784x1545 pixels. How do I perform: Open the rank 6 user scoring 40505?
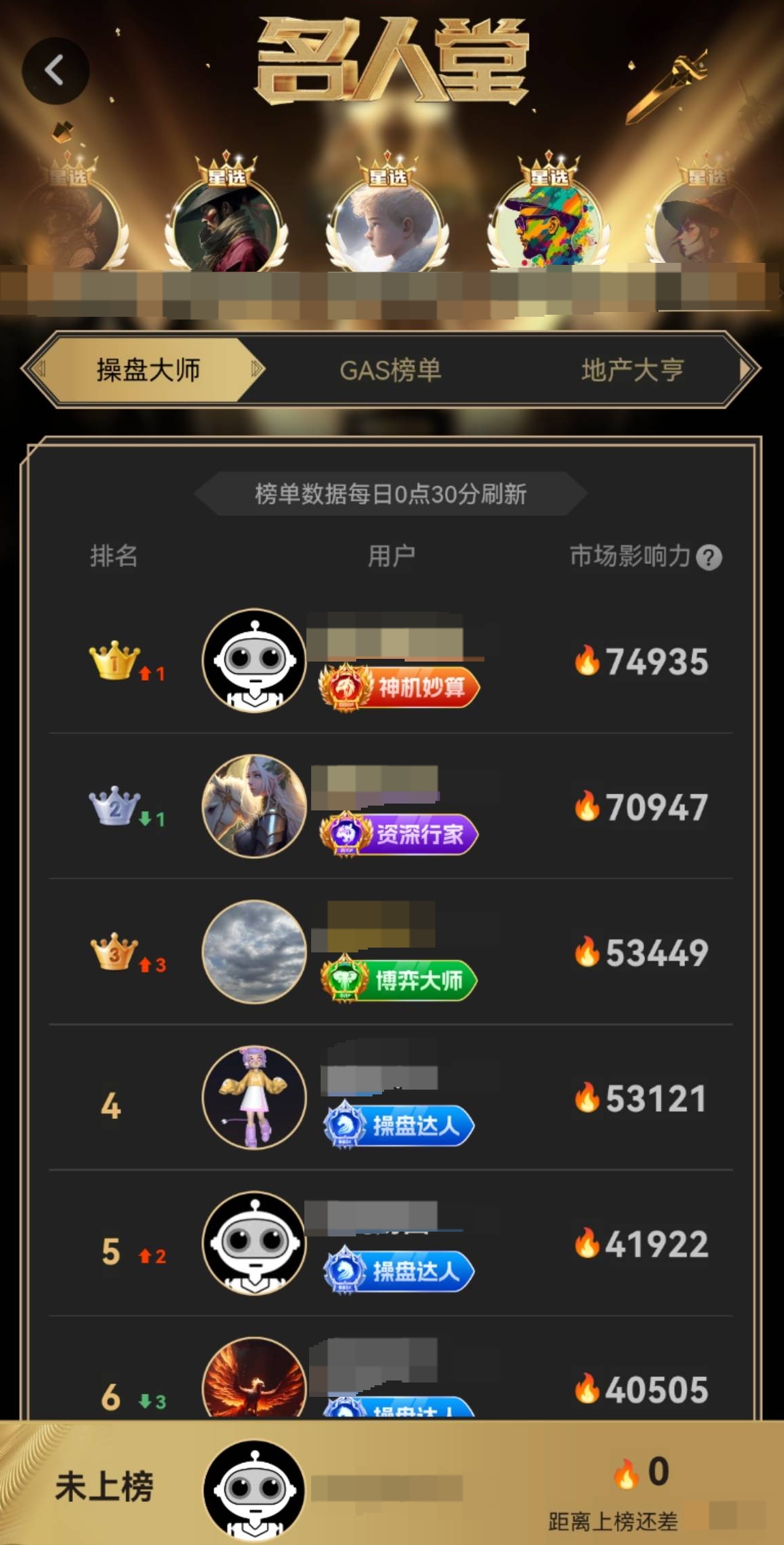pyautogui.click(x=254, y=1380)
